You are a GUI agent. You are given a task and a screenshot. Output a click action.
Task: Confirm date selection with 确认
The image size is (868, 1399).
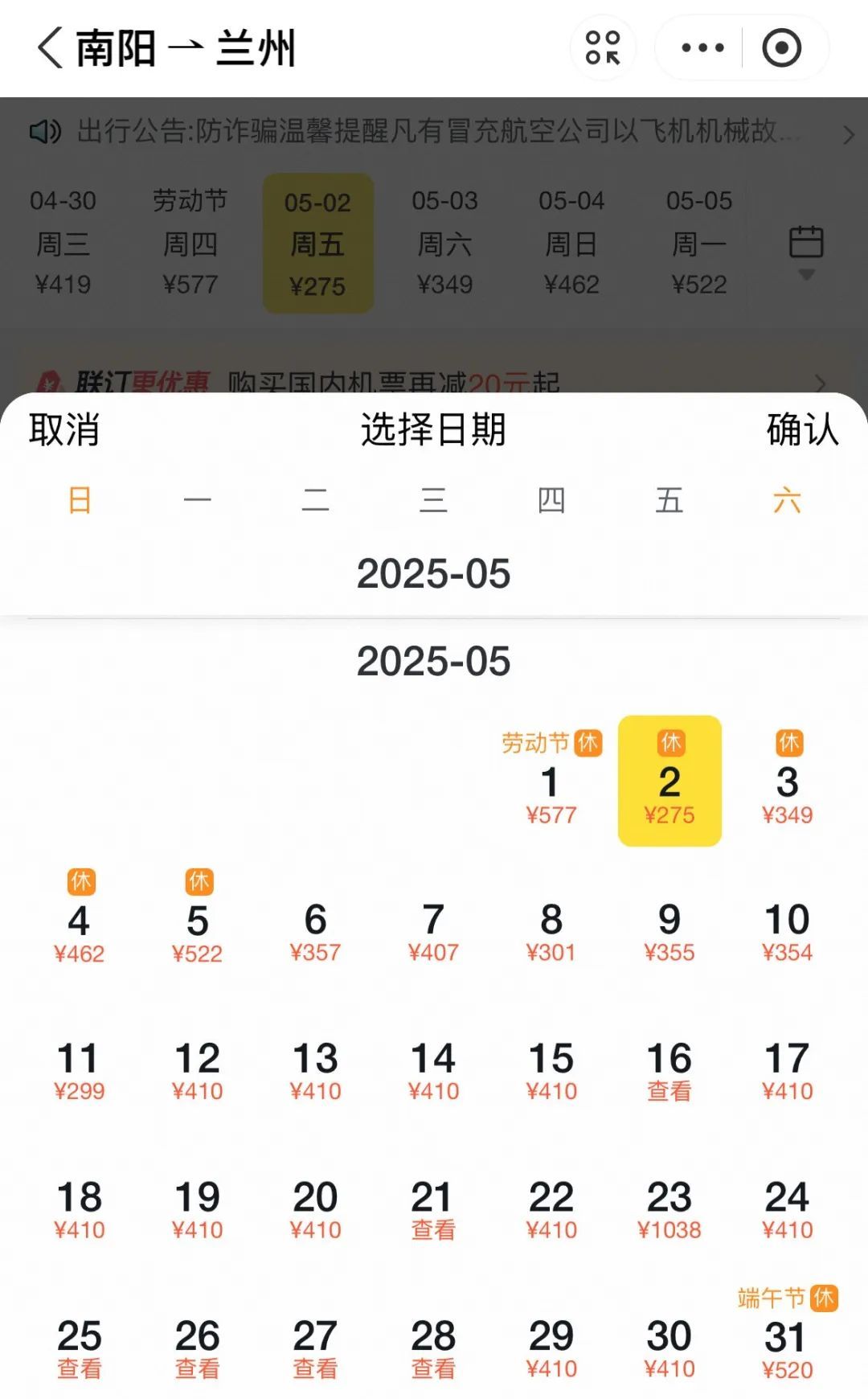point(801,429)
